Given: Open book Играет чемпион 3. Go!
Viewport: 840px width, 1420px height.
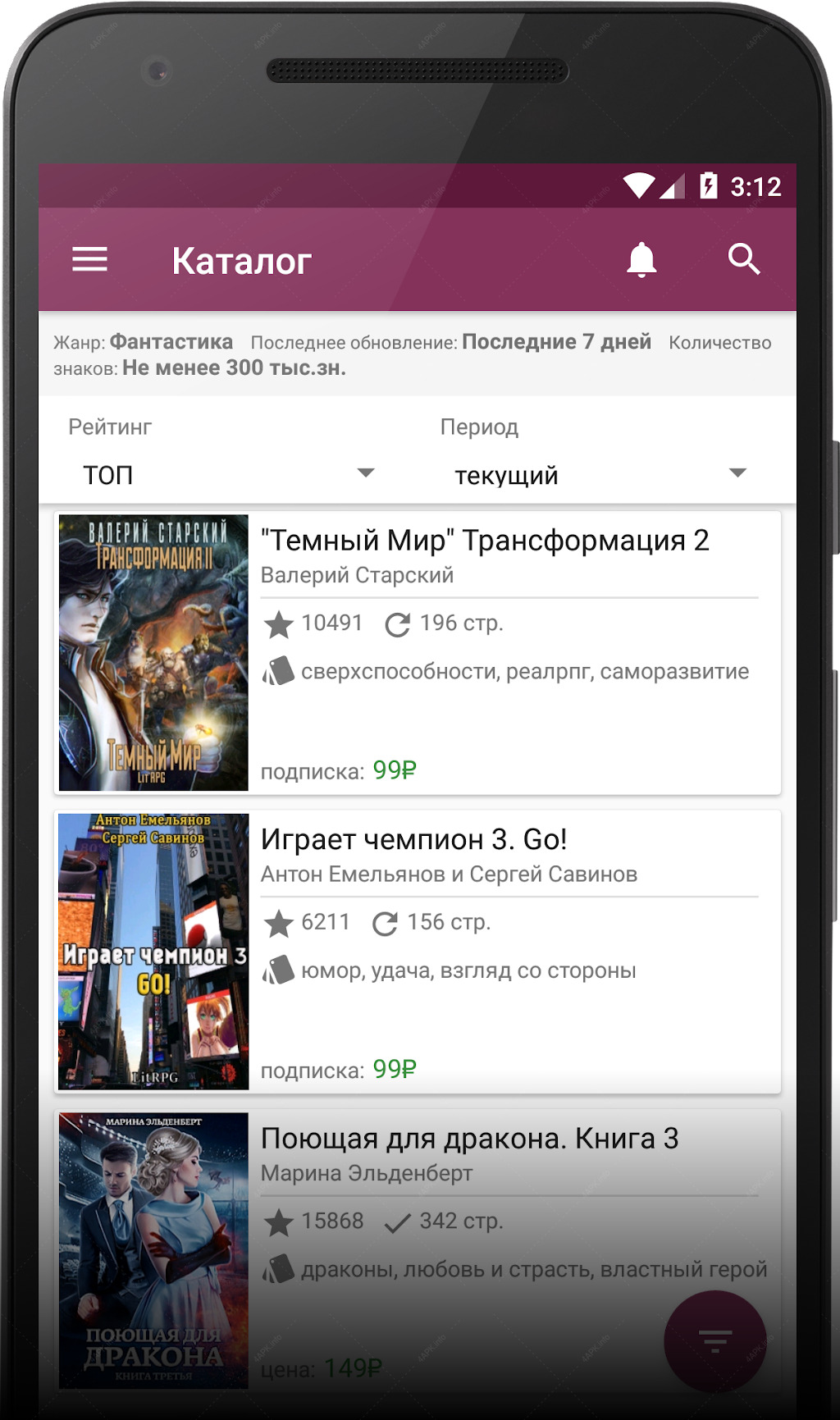Looking at the screenshot, I should [x=418, y=952].
